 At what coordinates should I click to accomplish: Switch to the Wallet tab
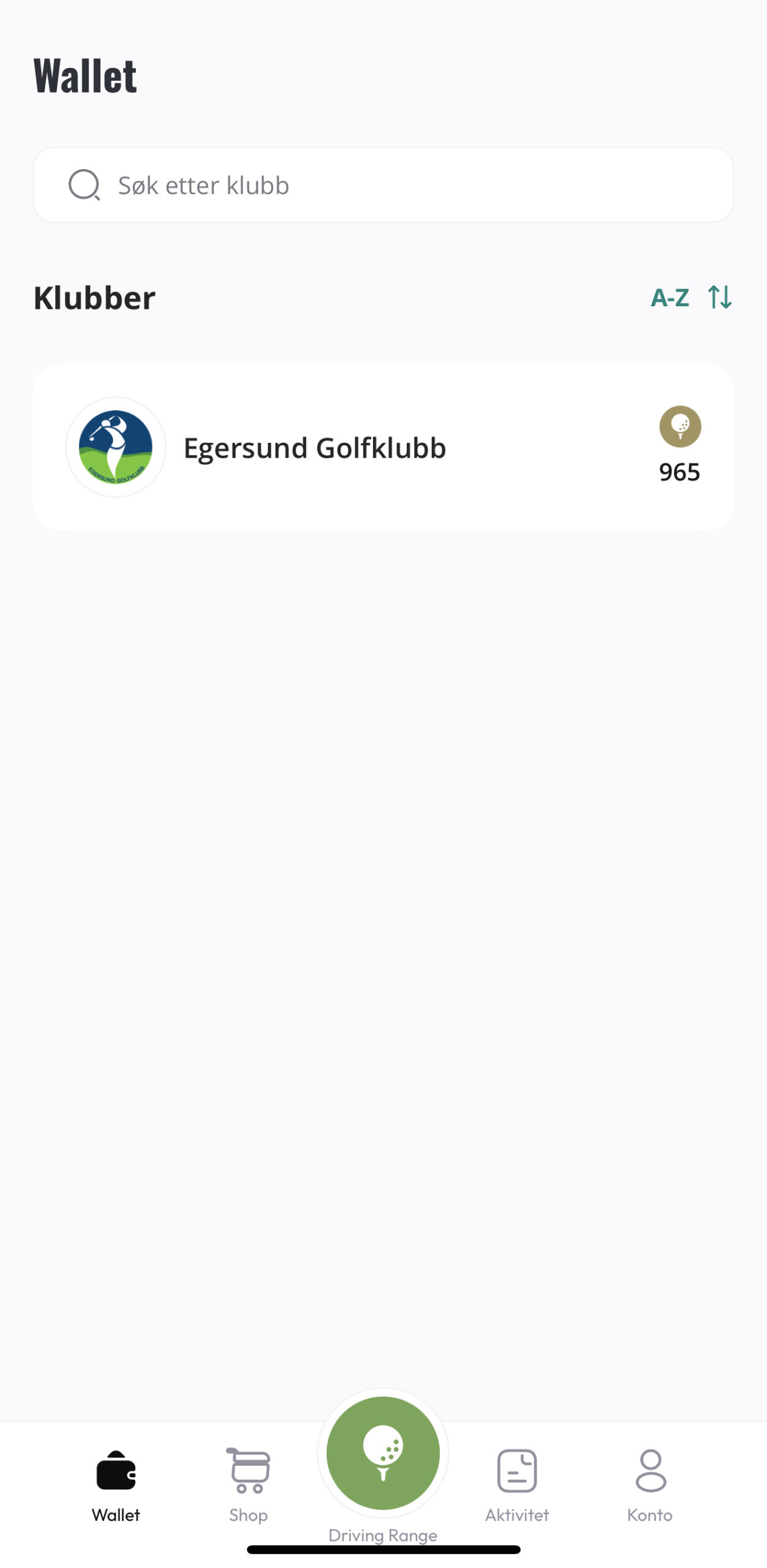point(116,1483)
